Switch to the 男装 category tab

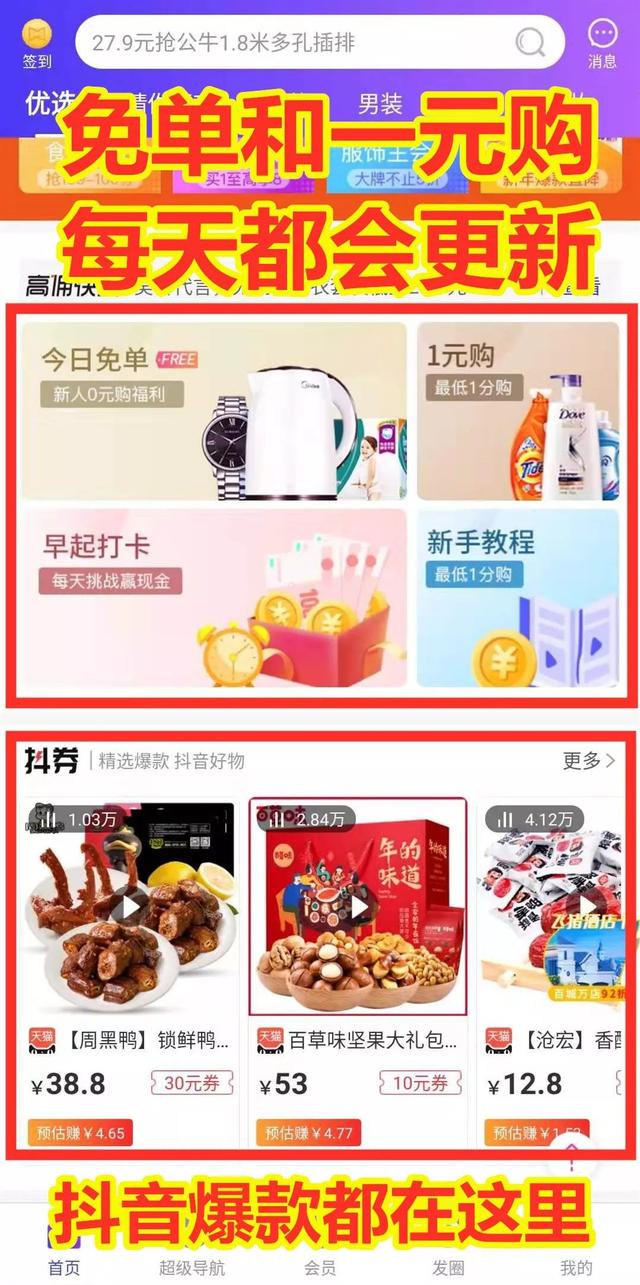[x=380, y=103]
